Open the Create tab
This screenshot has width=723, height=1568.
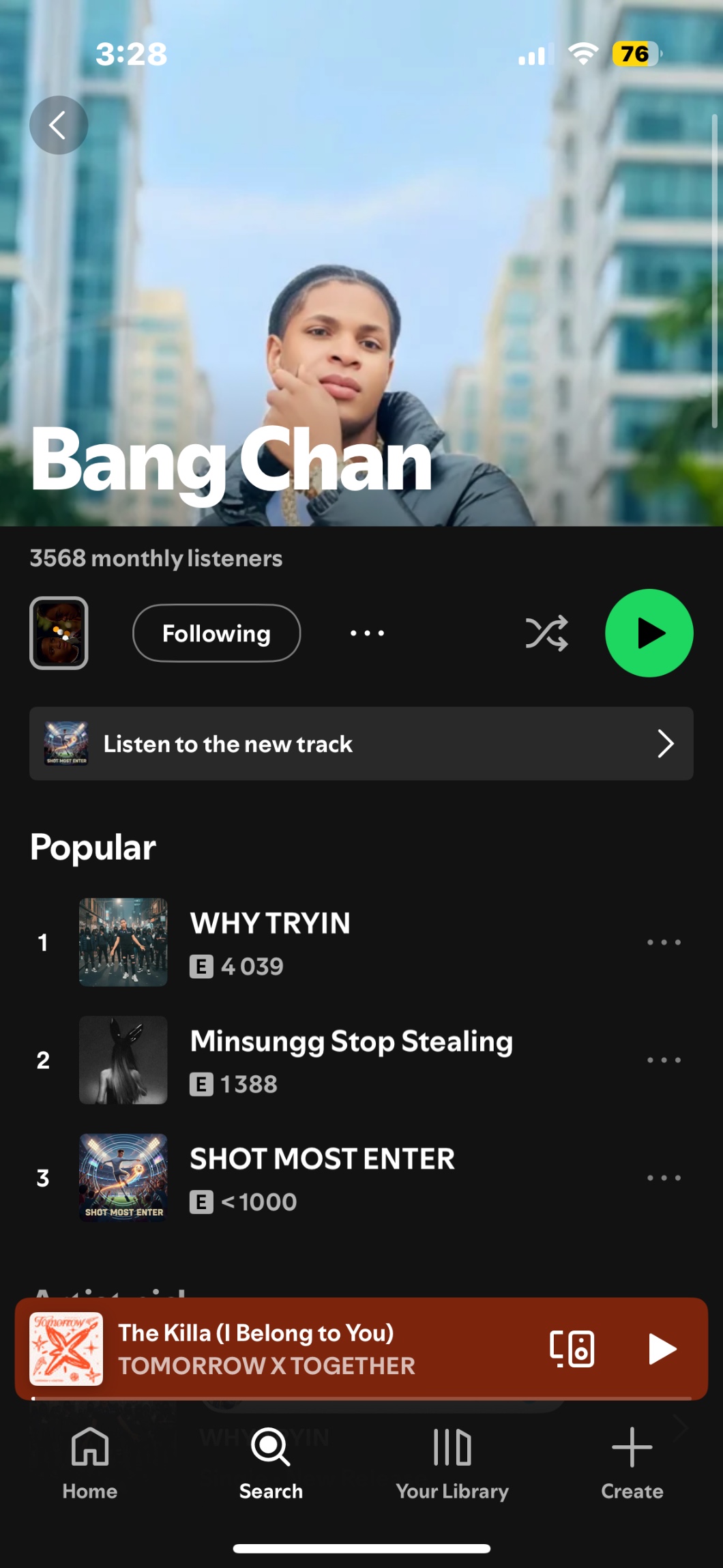[x=632, y=1462]
